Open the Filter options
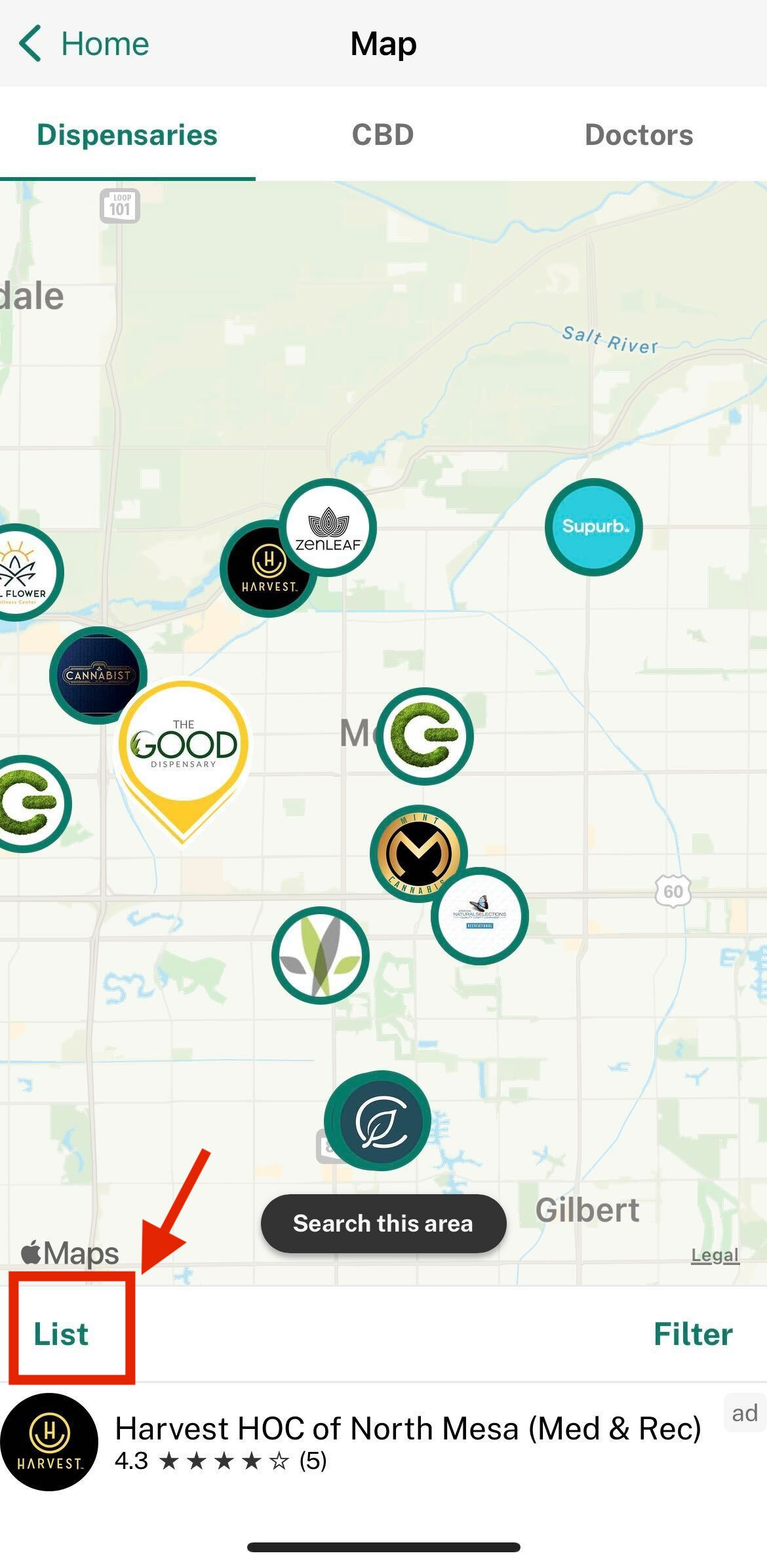 coord(693,1334)
